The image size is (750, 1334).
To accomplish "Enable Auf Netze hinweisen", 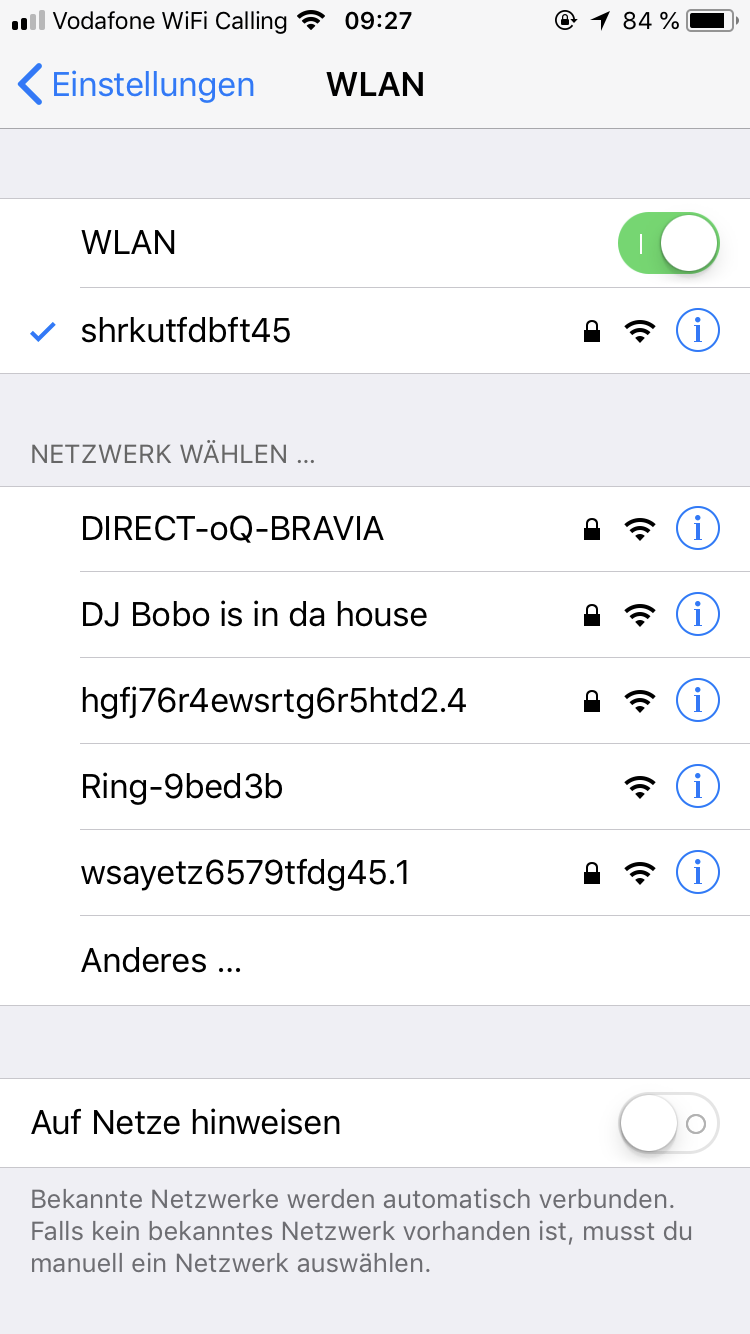I will [x=668, y=1123].
